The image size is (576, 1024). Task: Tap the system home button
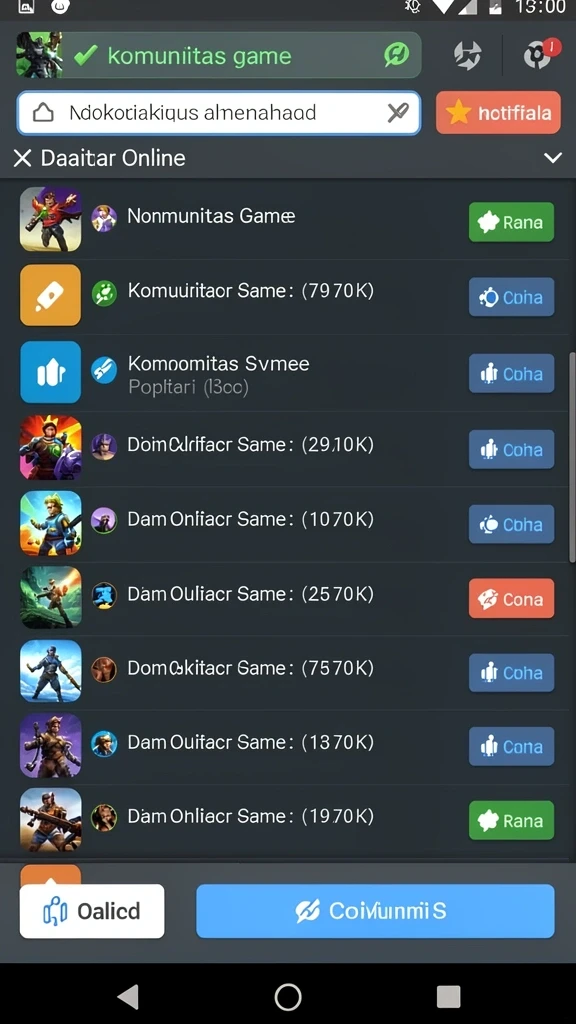[x=288, y=997]
